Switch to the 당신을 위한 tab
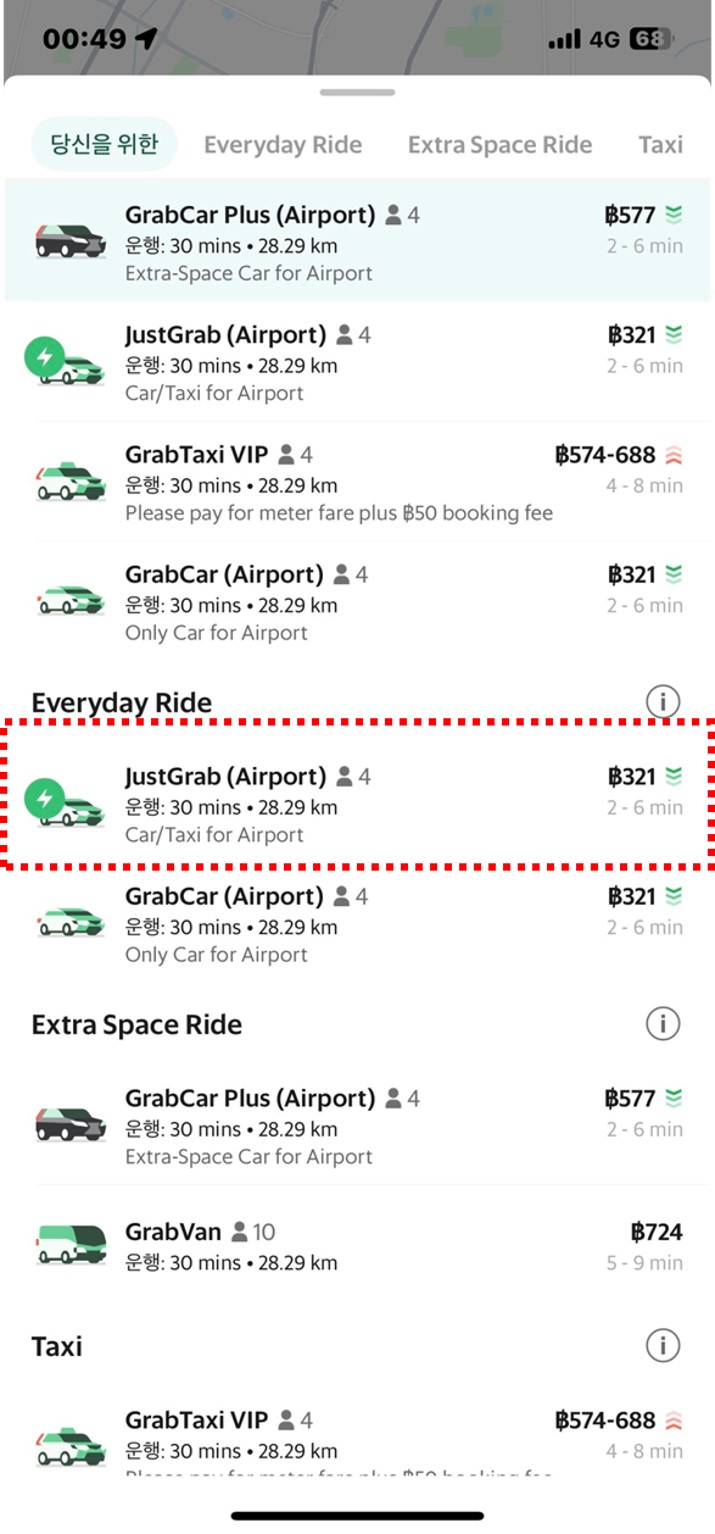 104,144
